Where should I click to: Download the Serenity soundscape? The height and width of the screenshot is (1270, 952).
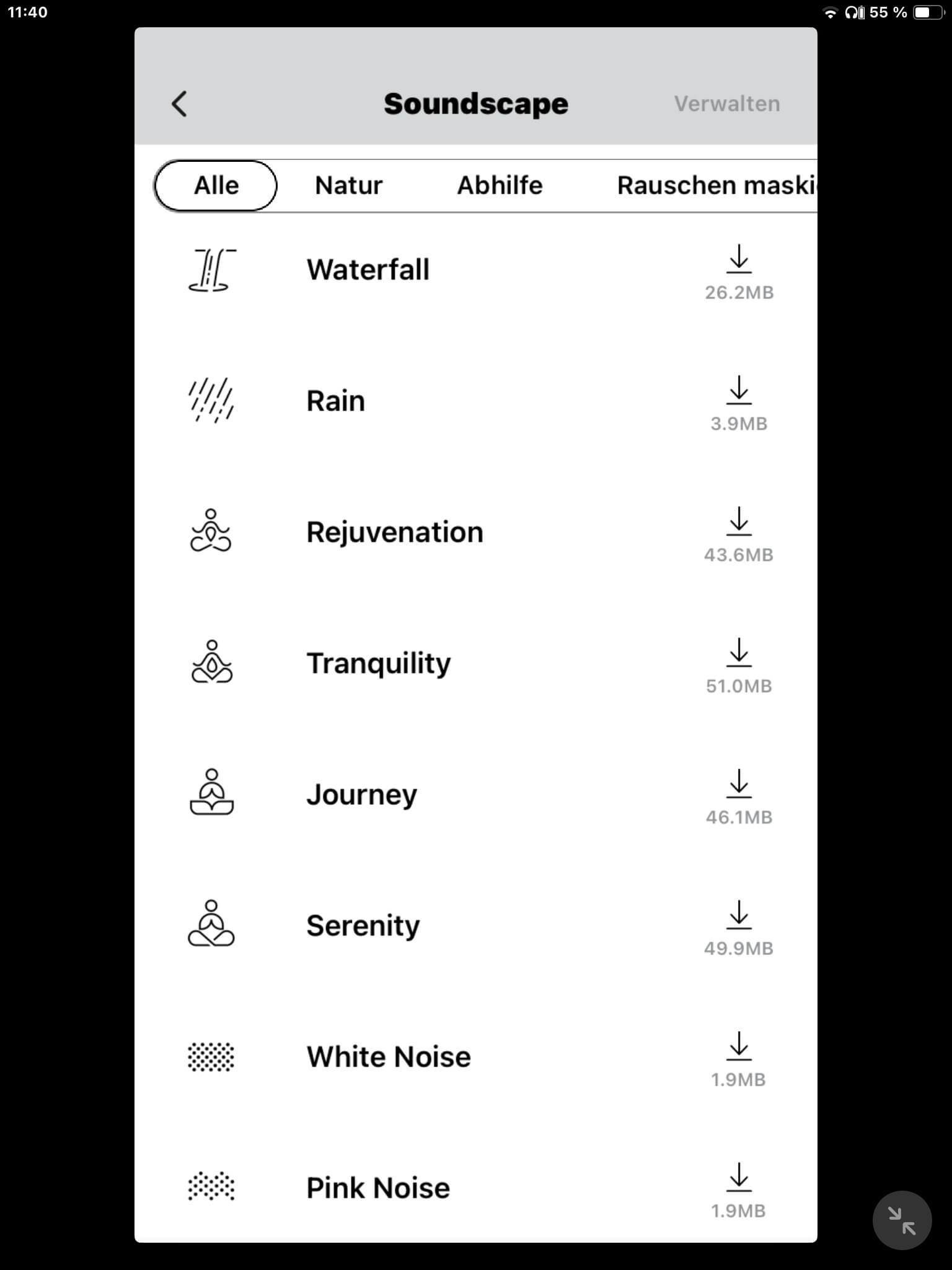[x=739, y=916]
